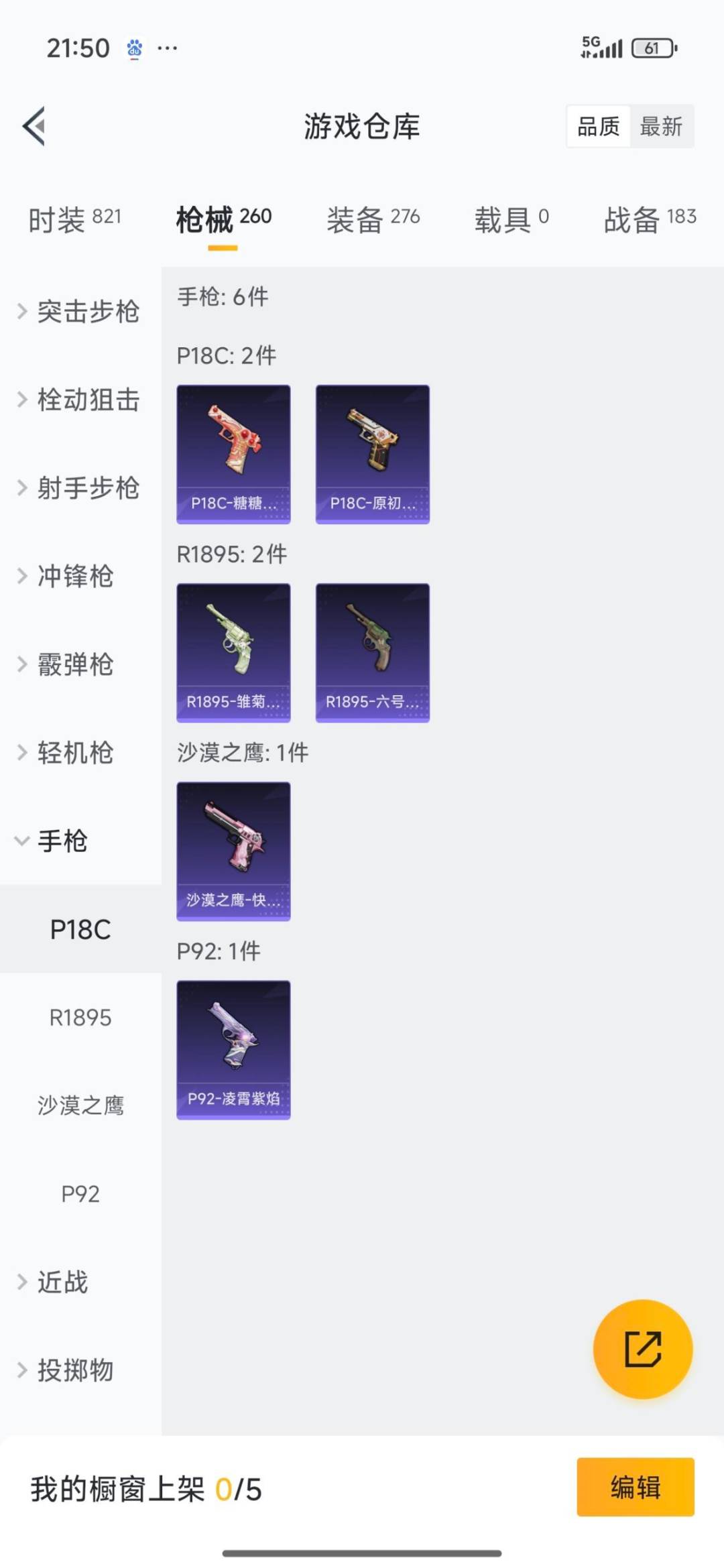Switch sorting to 最新
This screenshot has height=1568, width=724.
[x=660, y=127]
